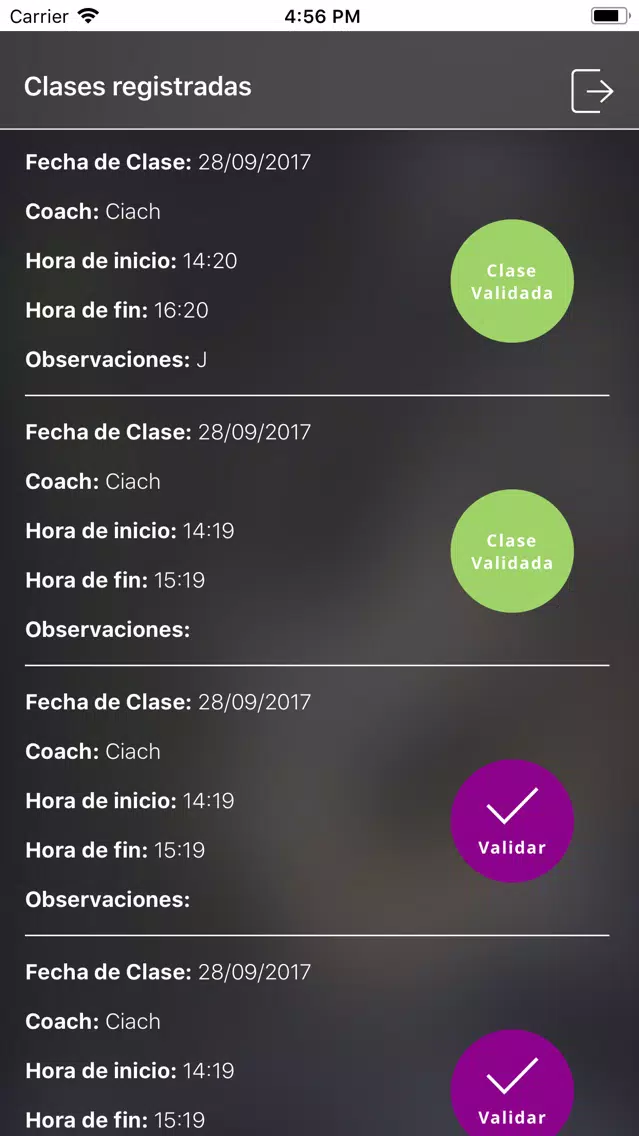The width and height of the screenshot is (639, 1136).
Task: Tap Clase Validada for the 14:19 class
Action: pos(512,551)
